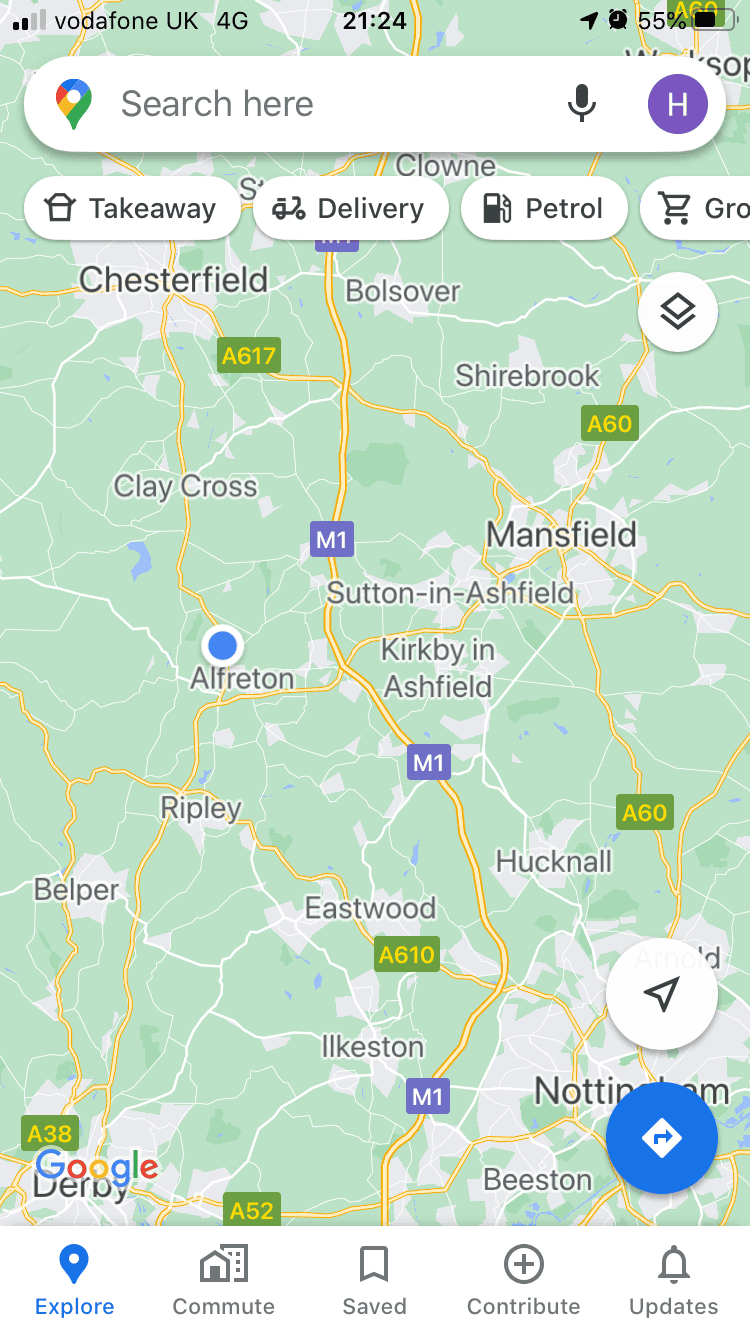The height and width of the screenshot is (1334, 750).
Task: Open the Contribute tab
Action: coord(524,1281)
